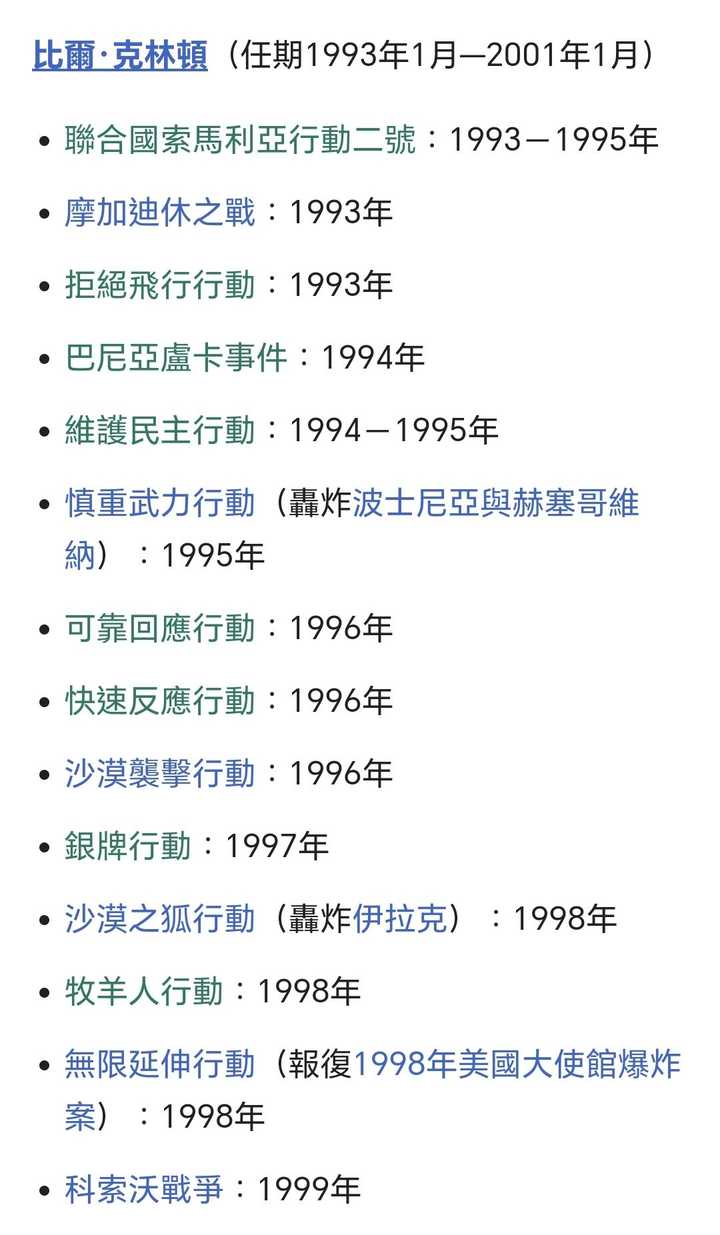Open the 拒絕飛行行動 link
The width and height of the screenshot is (720, 1235).
[x=160, y=285]
